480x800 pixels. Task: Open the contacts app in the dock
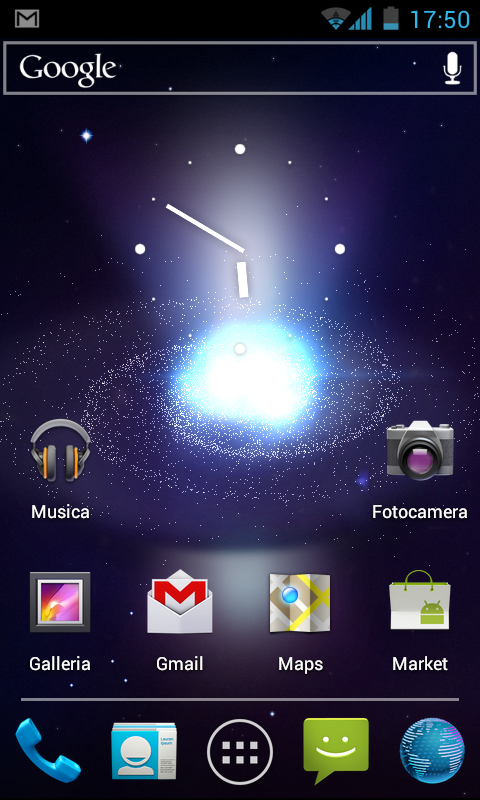144,751
